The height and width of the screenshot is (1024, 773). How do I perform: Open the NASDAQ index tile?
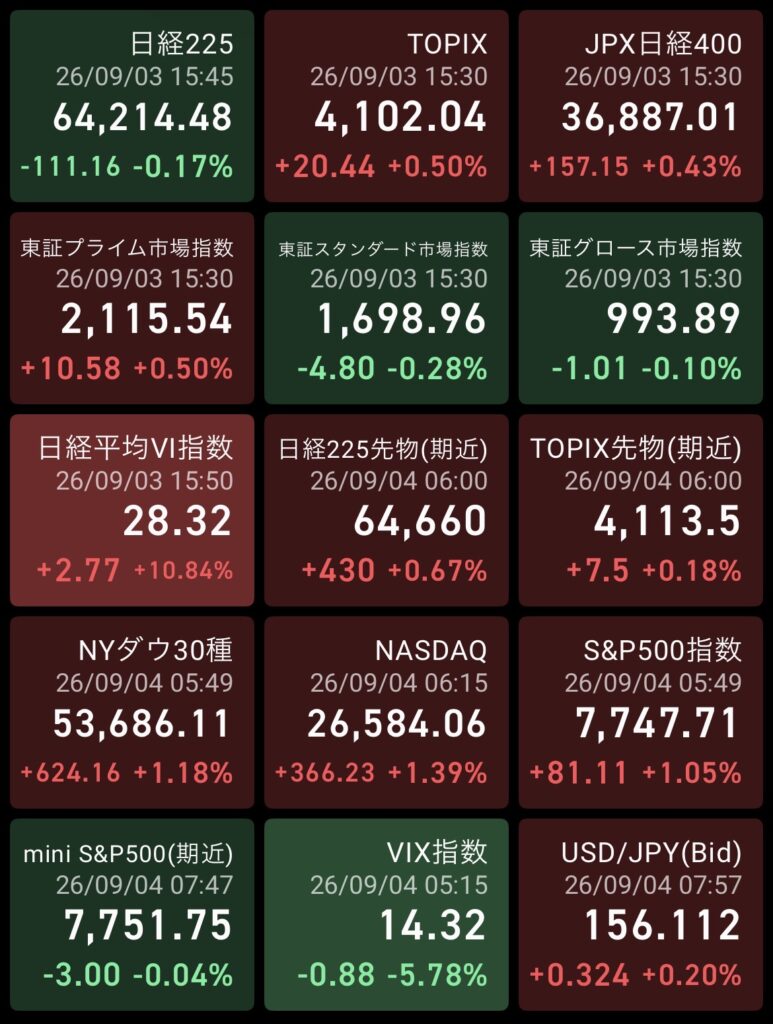[x=386, y=712]
